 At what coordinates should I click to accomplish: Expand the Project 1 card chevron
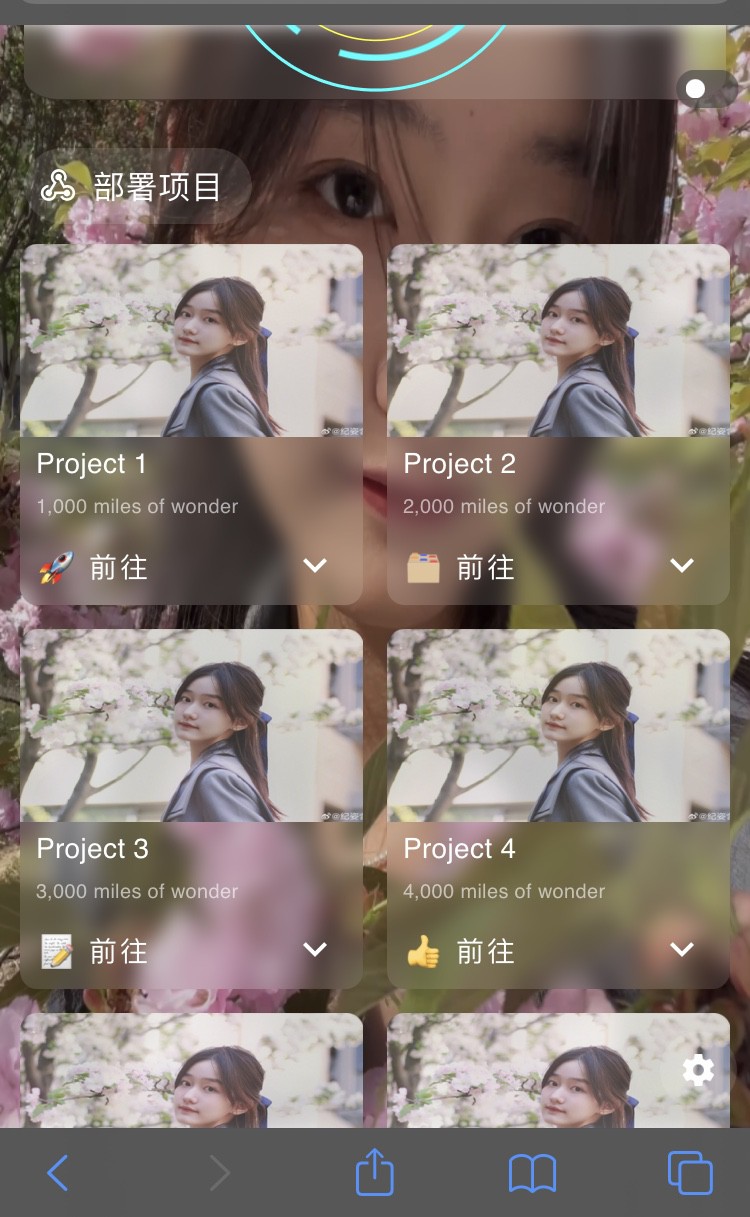[315, 566]
